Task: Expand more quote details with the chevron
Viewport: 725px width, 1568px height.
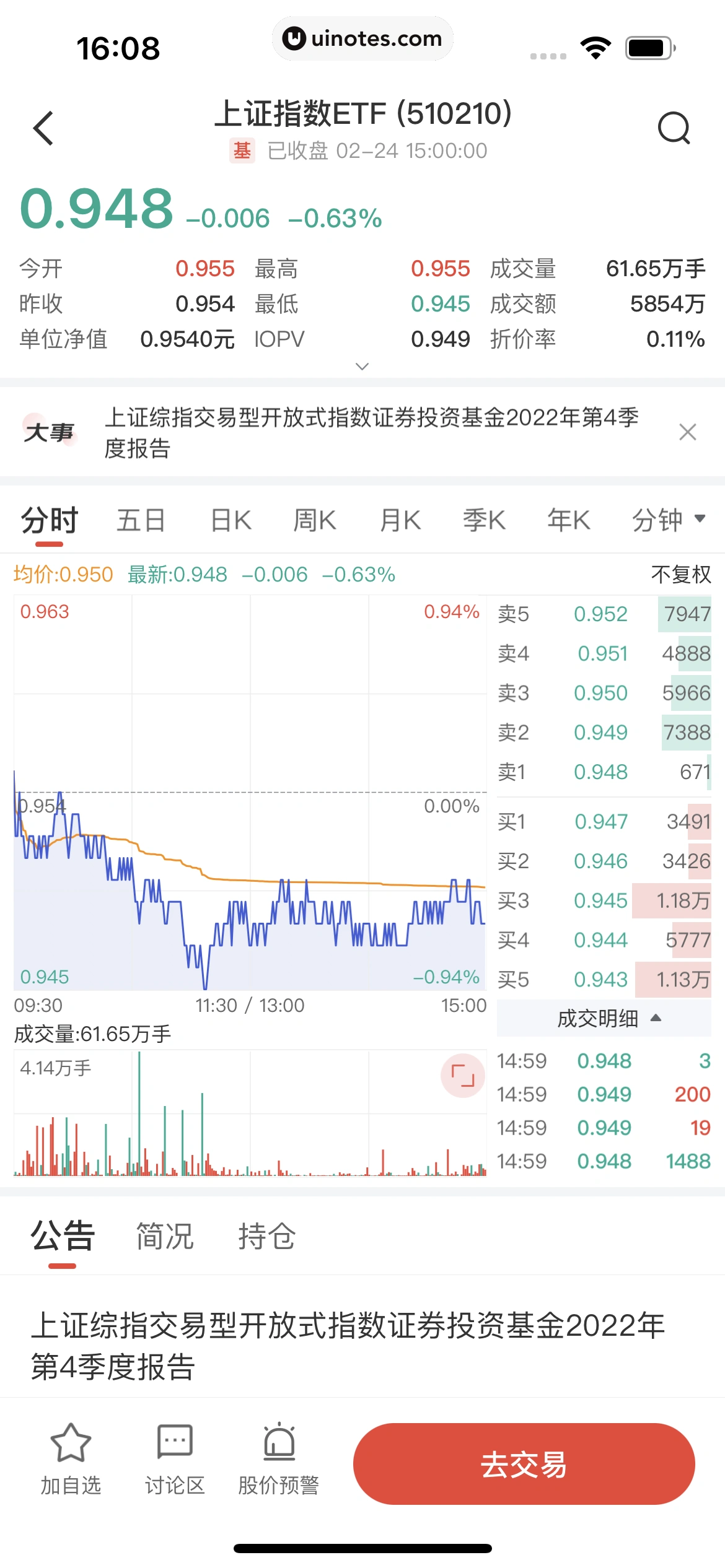Action: pos(362,366)
